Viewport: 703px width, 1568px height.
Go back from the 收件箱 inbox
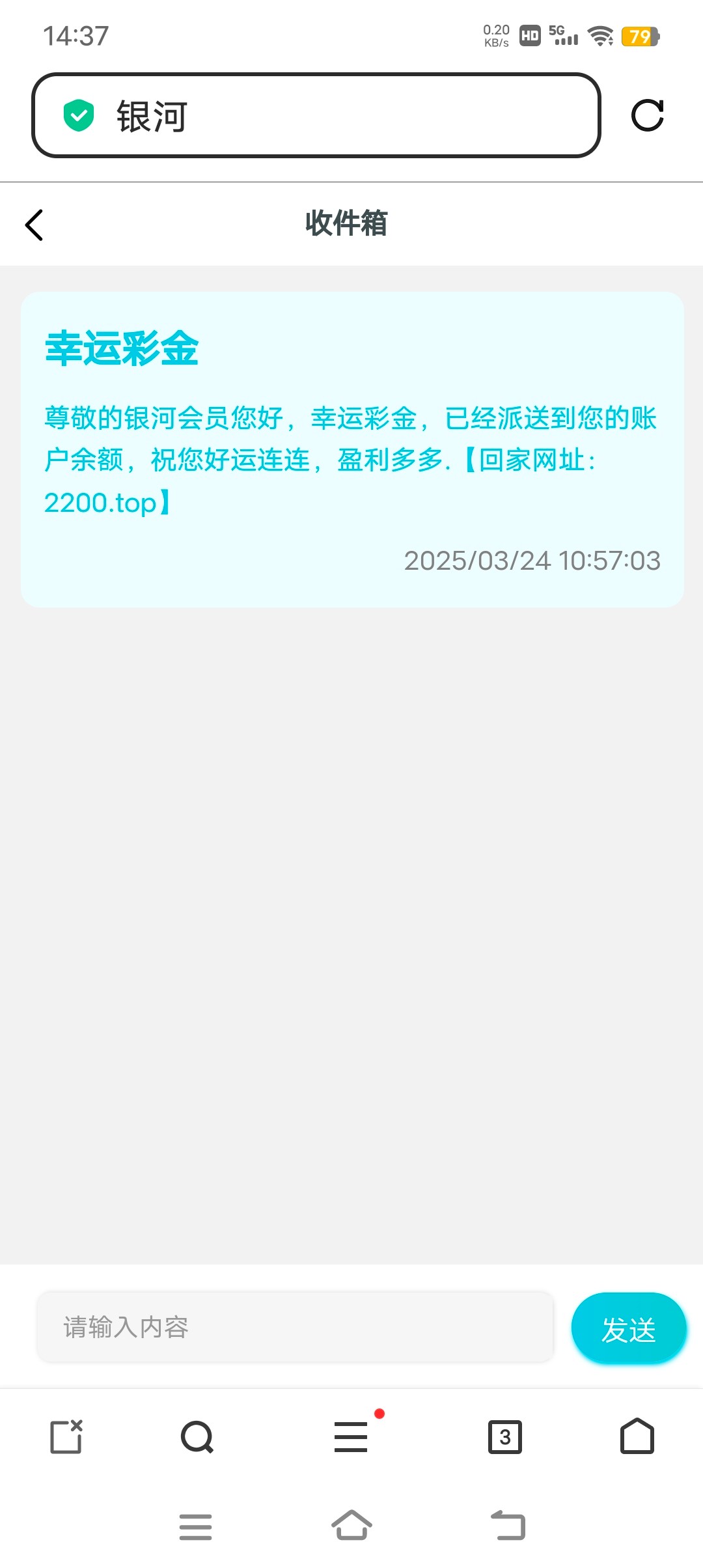[x=34, y=225]
